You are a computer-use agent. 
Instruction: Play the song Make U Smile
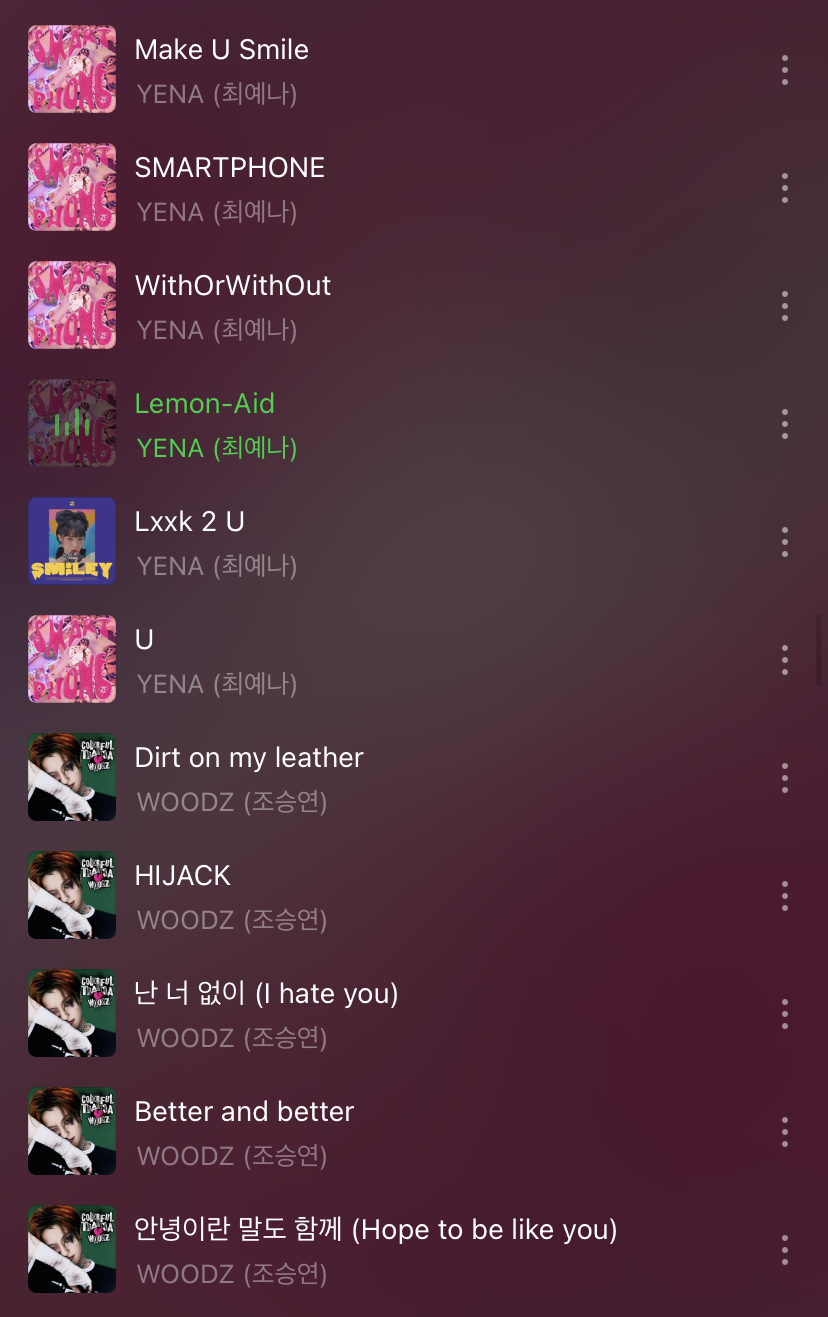[221, 50]
